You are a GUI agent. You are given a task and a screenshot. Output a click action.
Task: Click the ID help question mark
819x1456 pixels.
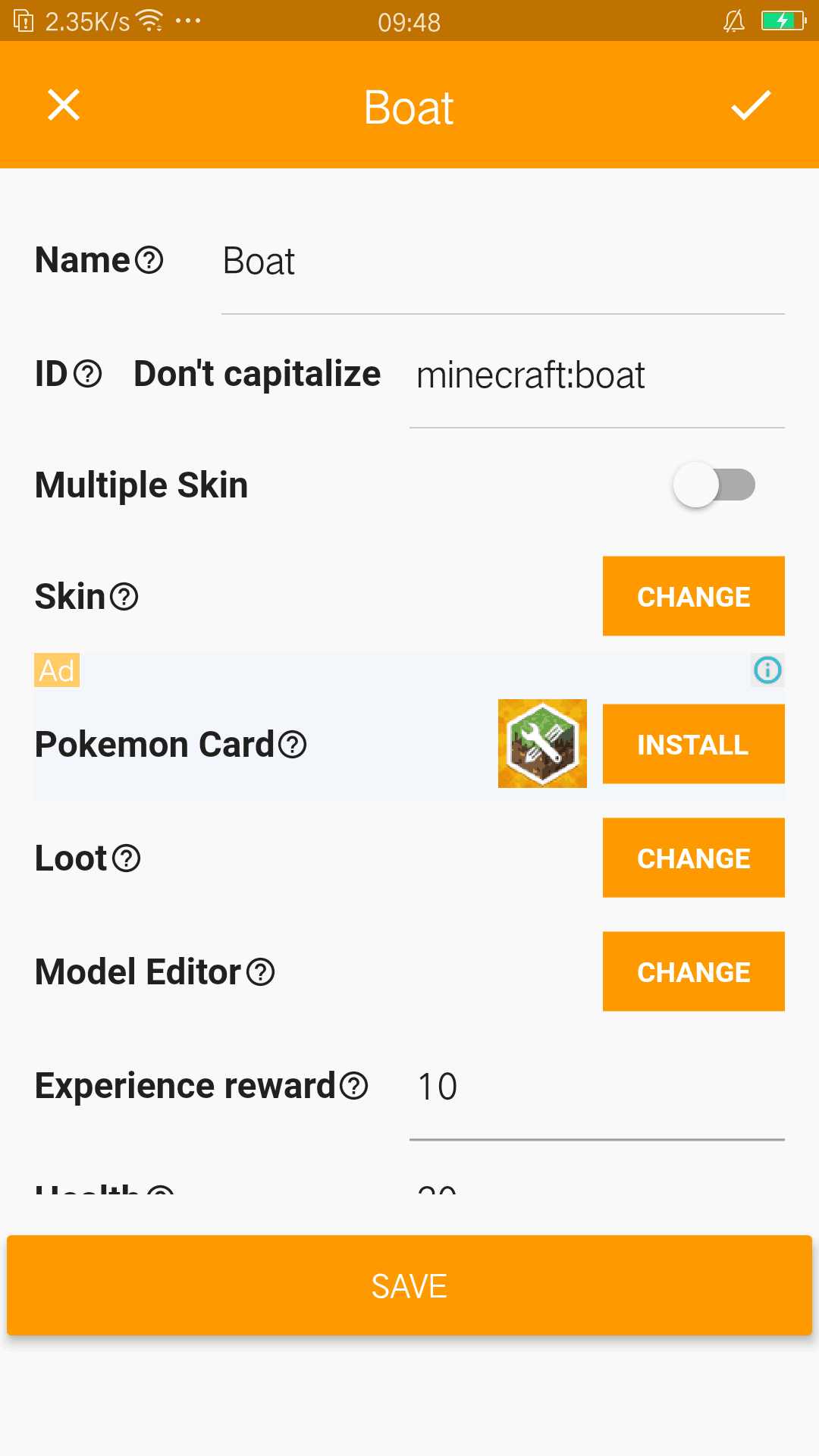click(x=88, y=375)
